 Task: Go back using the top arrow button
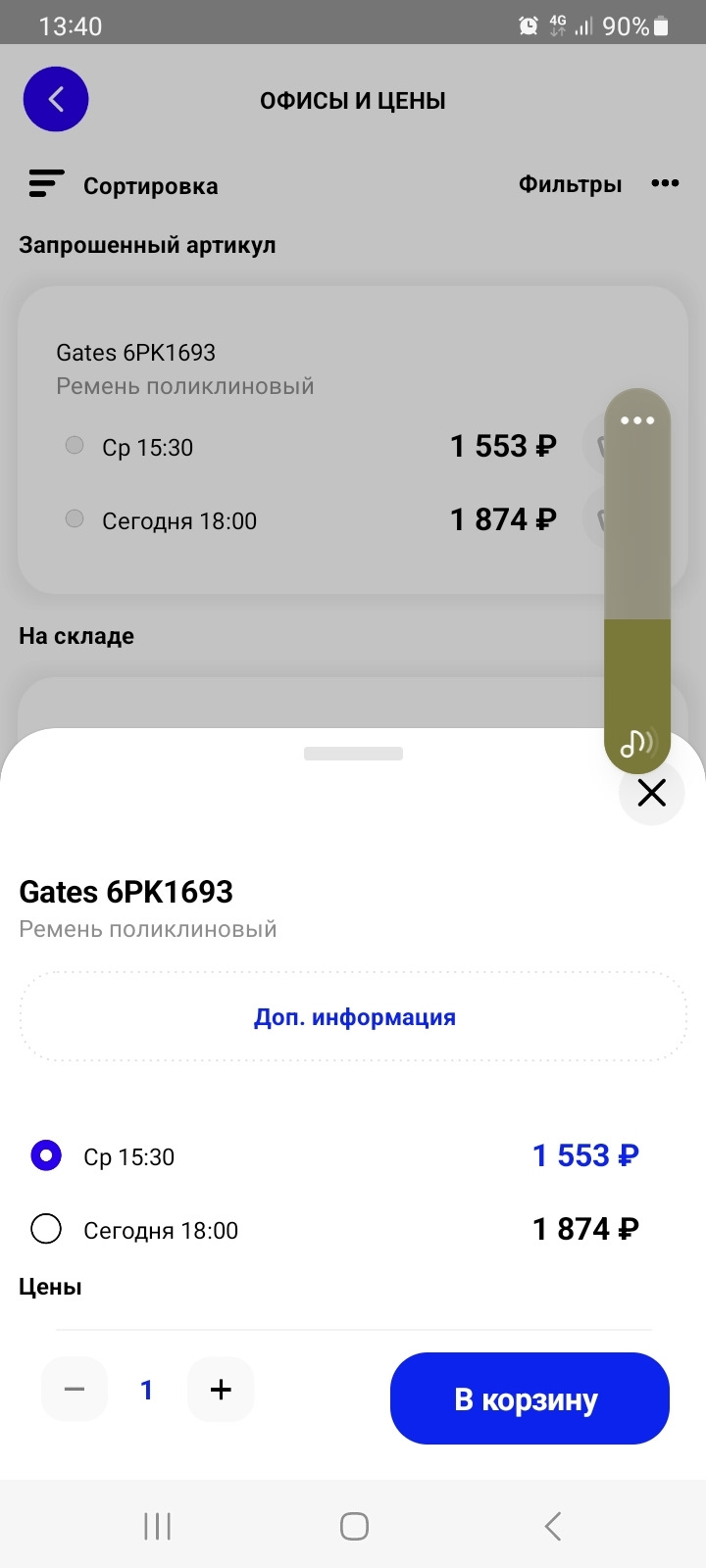click(56, 99)
